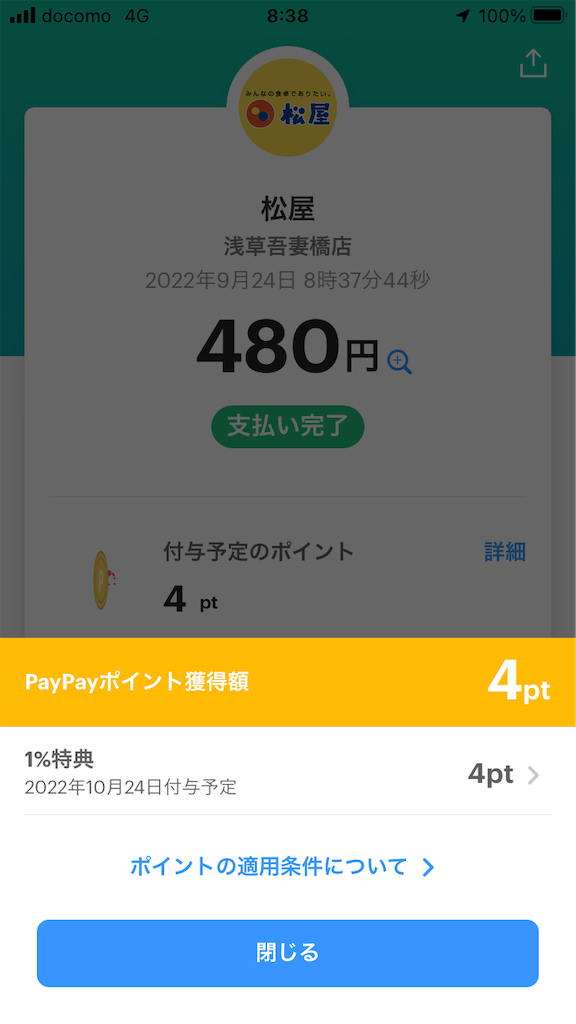This screenshot has height=1024, width=576.
Task: Tap the share icon at top right
Action: (533, 63)
